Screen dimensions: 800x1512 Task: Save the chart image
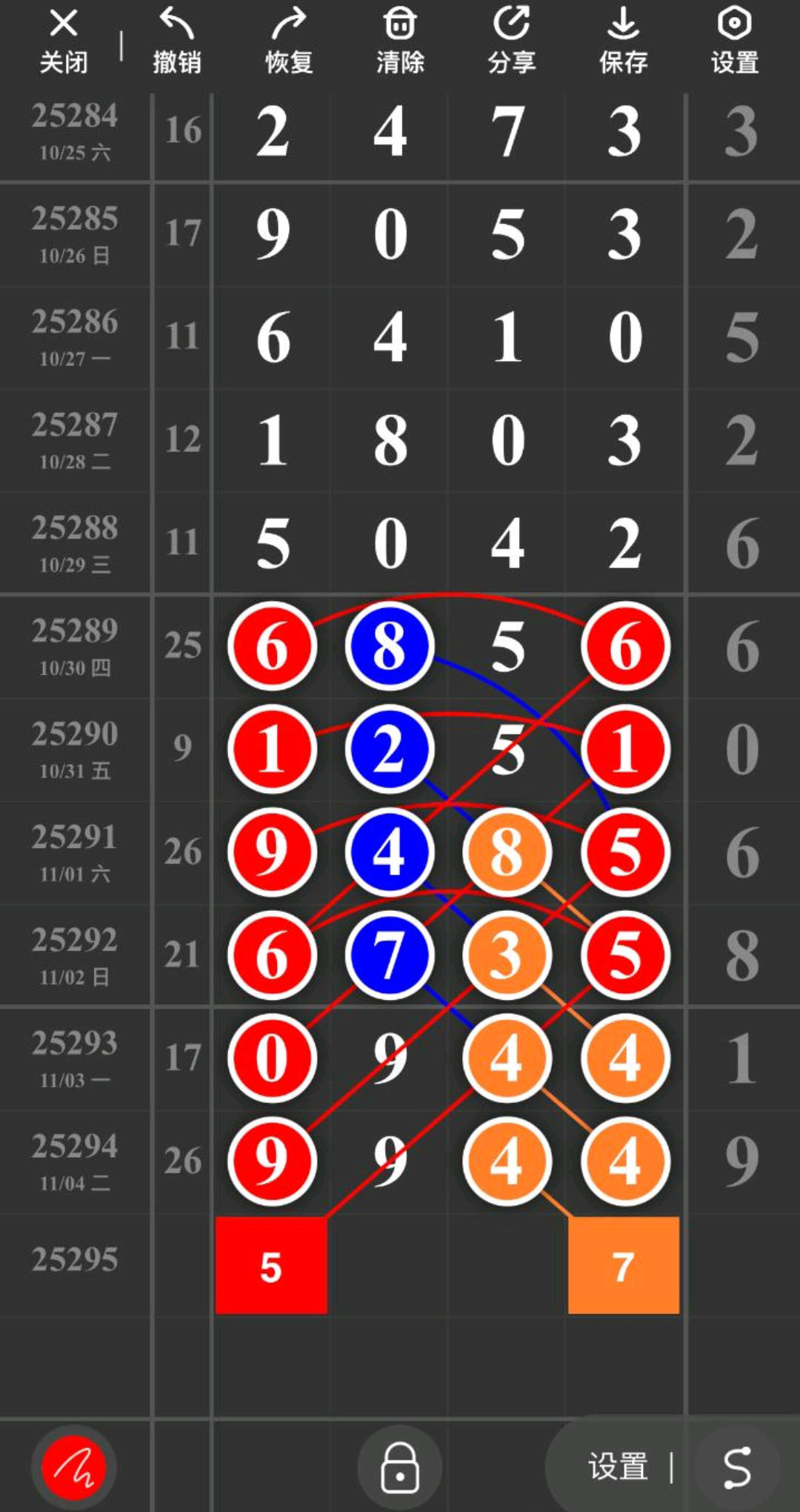(623, 42)
